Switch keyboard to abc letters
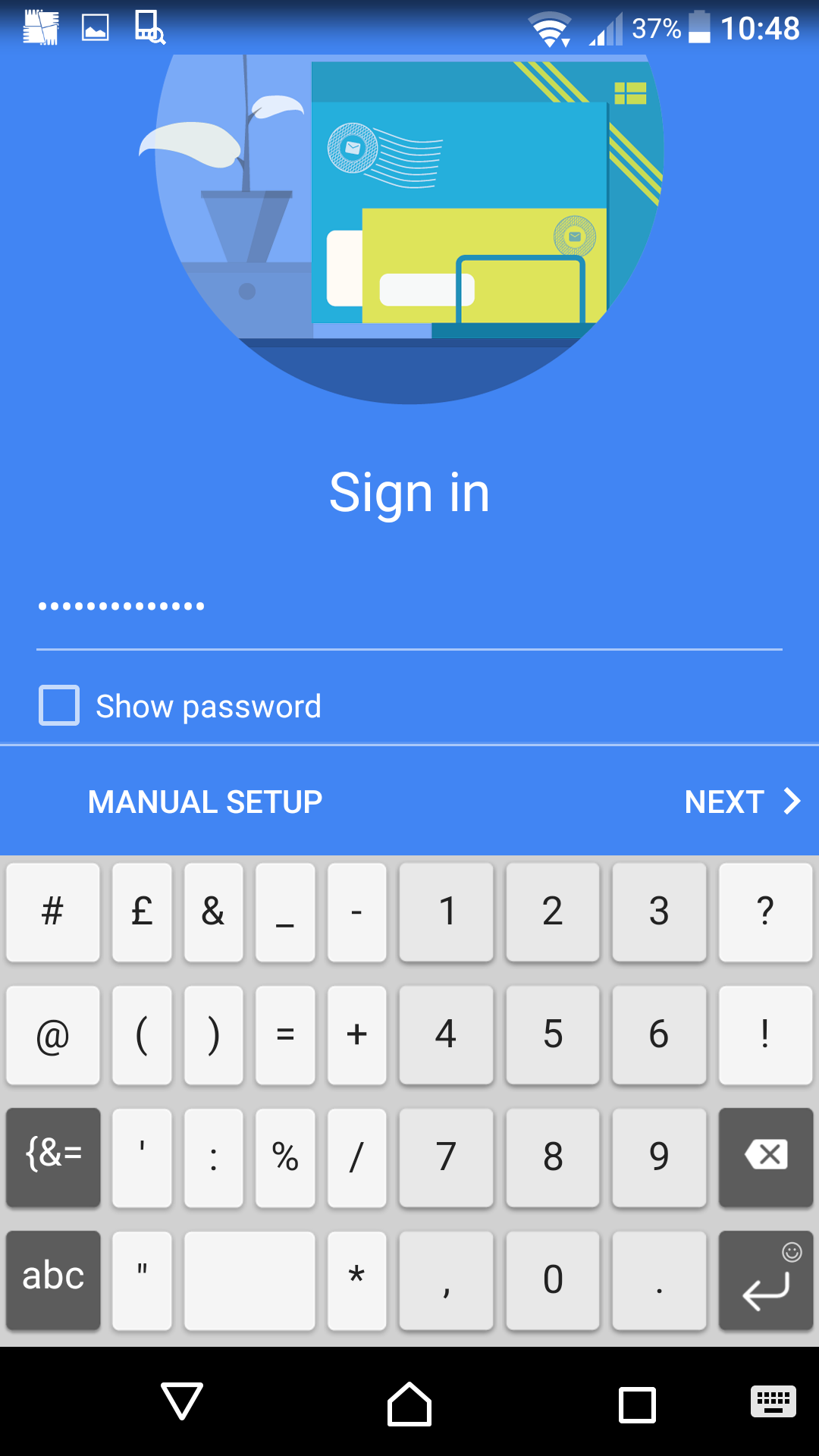 coord(53,1279)
